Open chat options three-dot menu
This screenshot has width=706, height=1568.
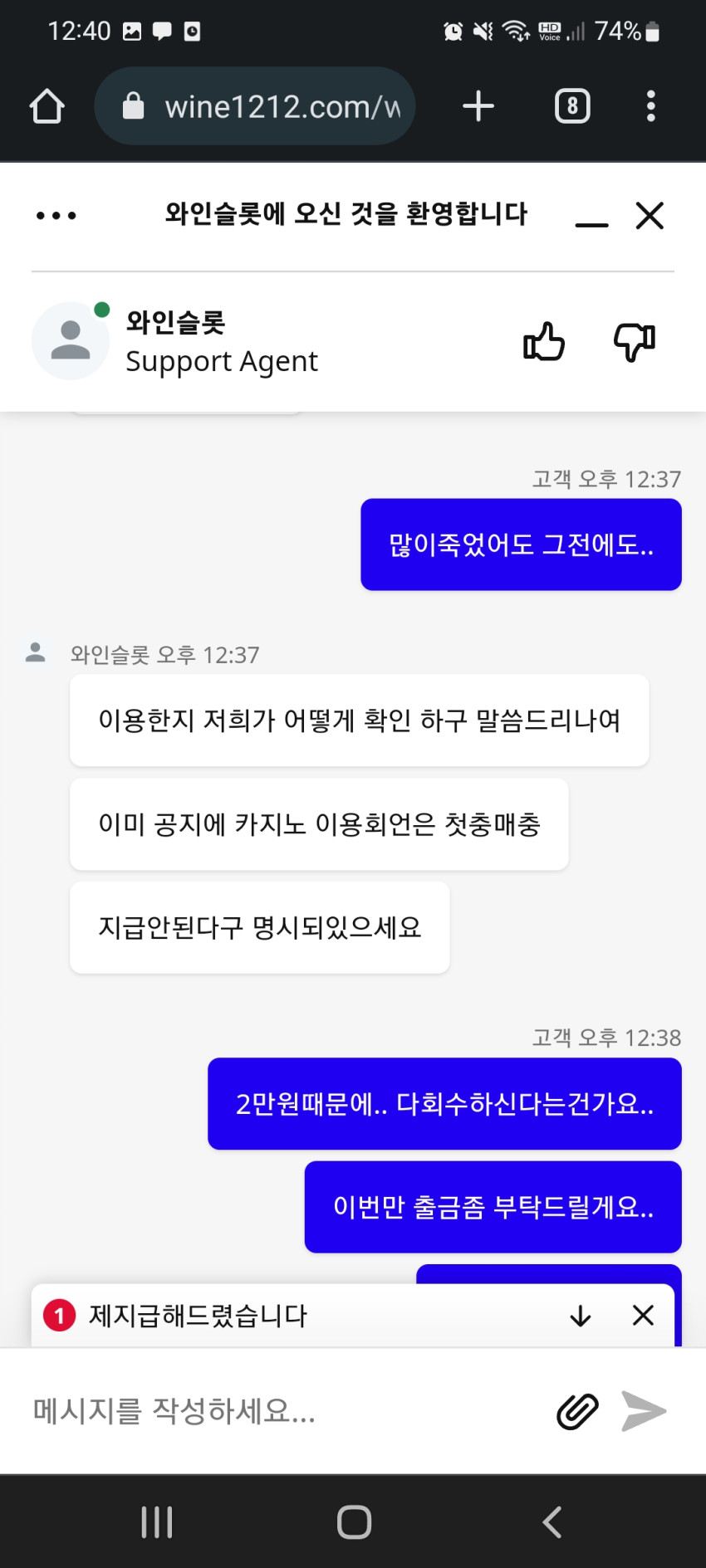(x=56, y=216)
